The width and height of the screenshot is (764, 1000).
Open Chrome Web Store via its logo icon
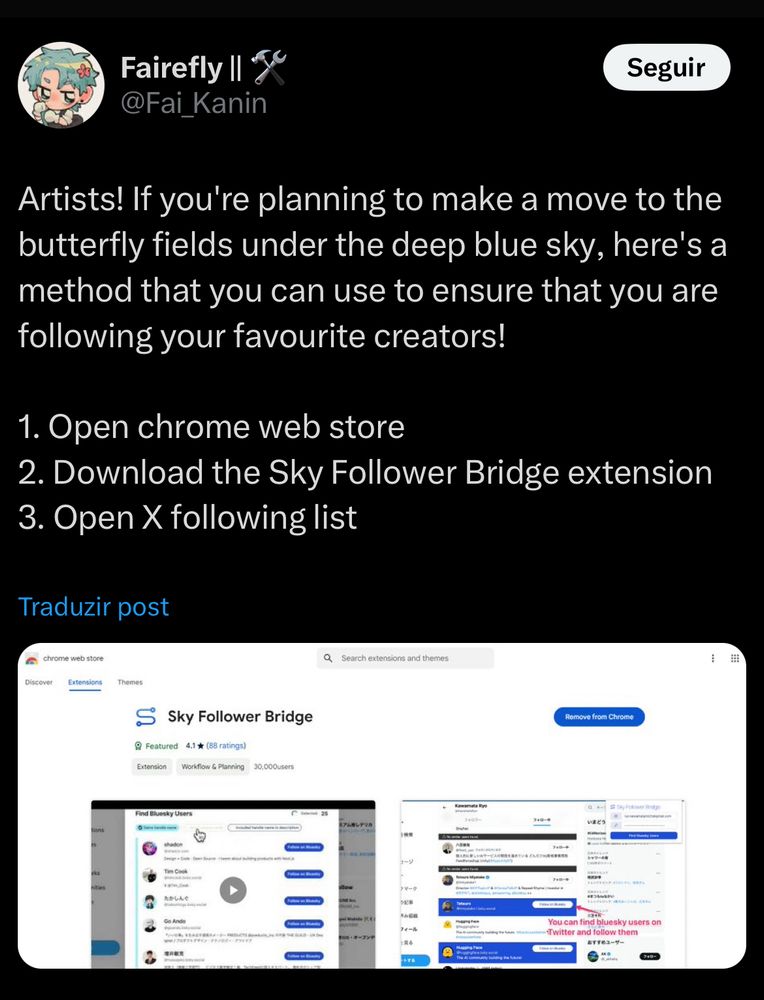click(x=33, y=658)
